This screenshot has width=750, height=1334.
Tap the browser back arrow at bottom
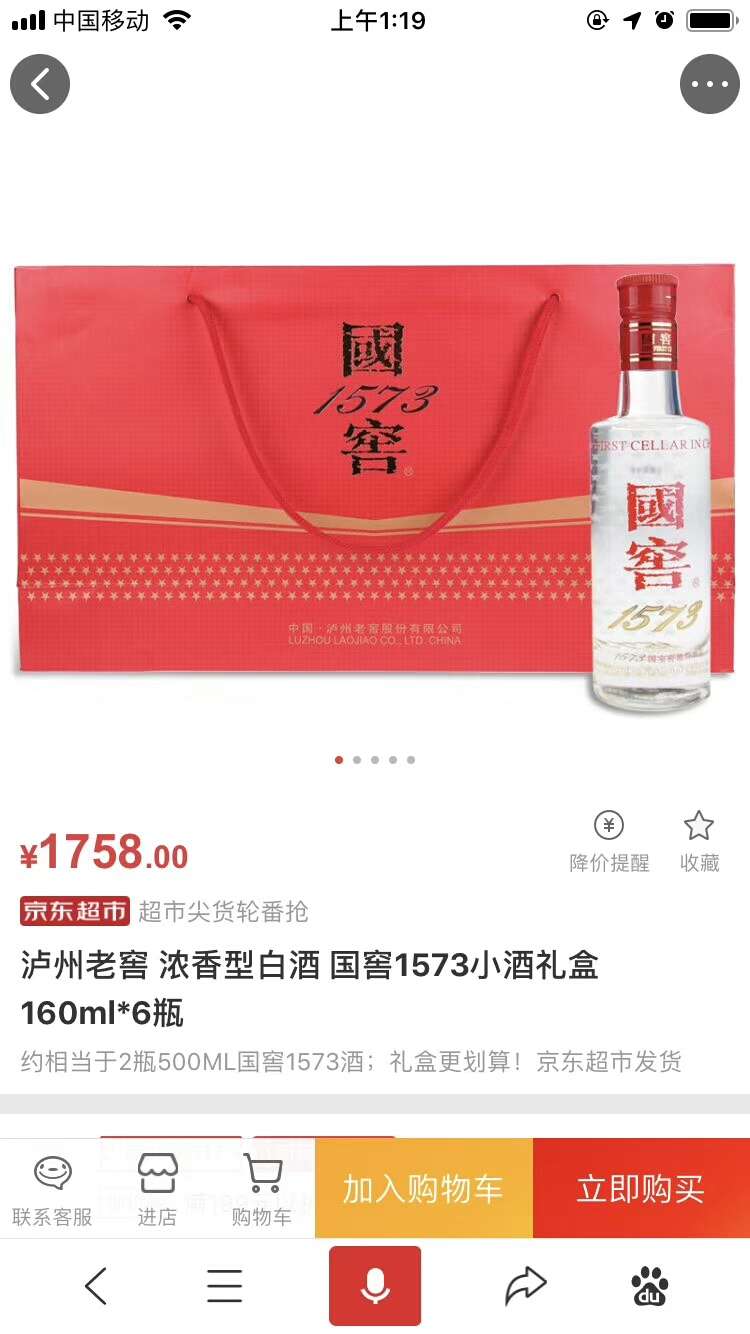pos(96,1286)
